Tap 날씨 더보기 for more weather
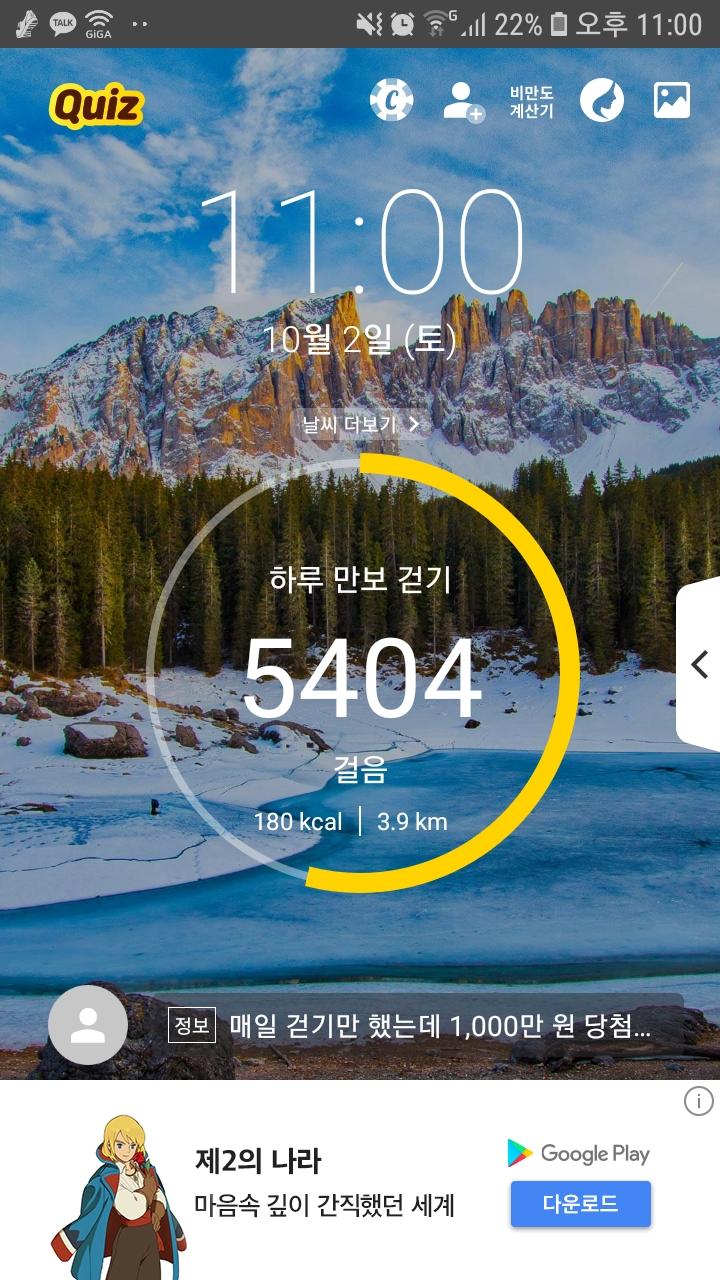Image resolution: width=720 pixels, height=1280 pixels. coord(361,424)
